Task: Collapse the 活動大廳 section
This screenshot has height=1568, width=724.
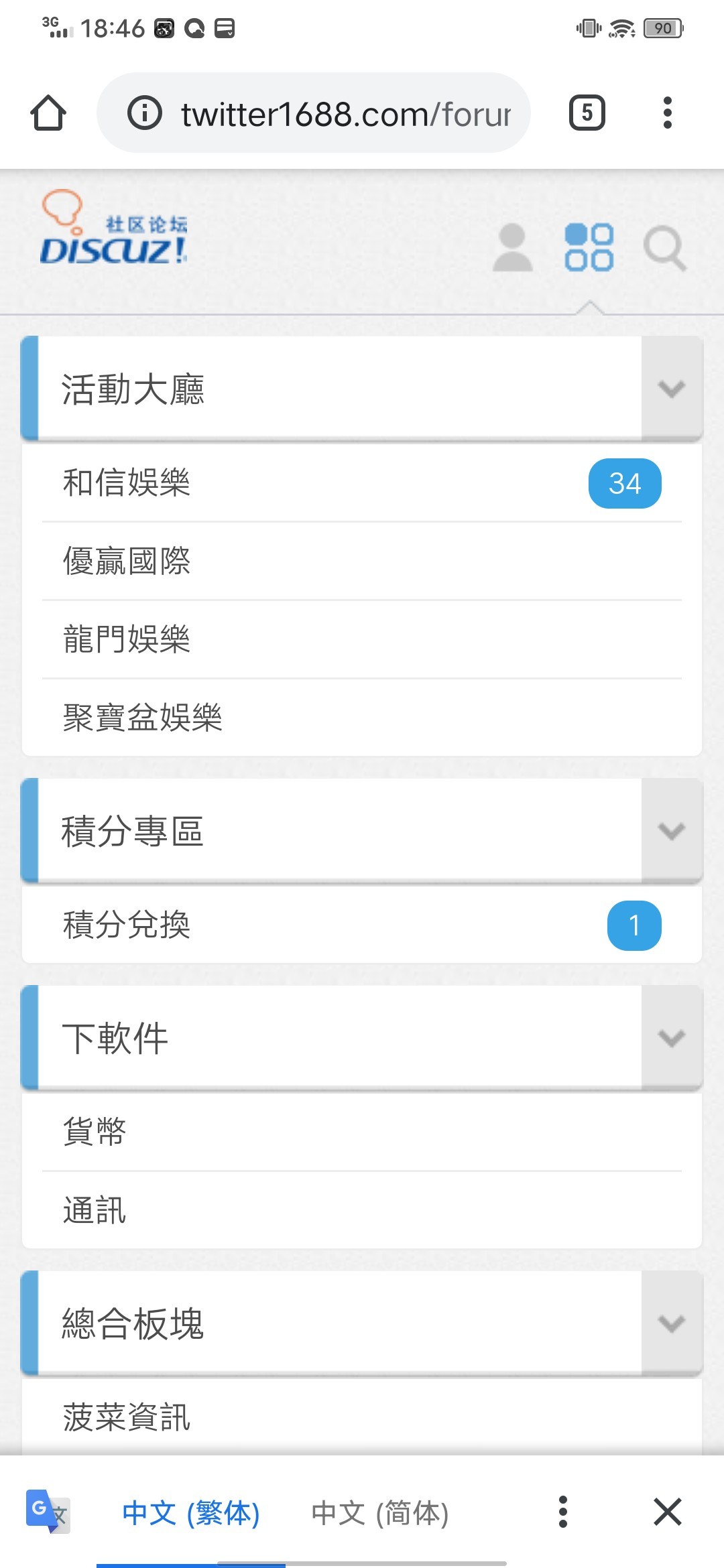Action: click(672, 389)
